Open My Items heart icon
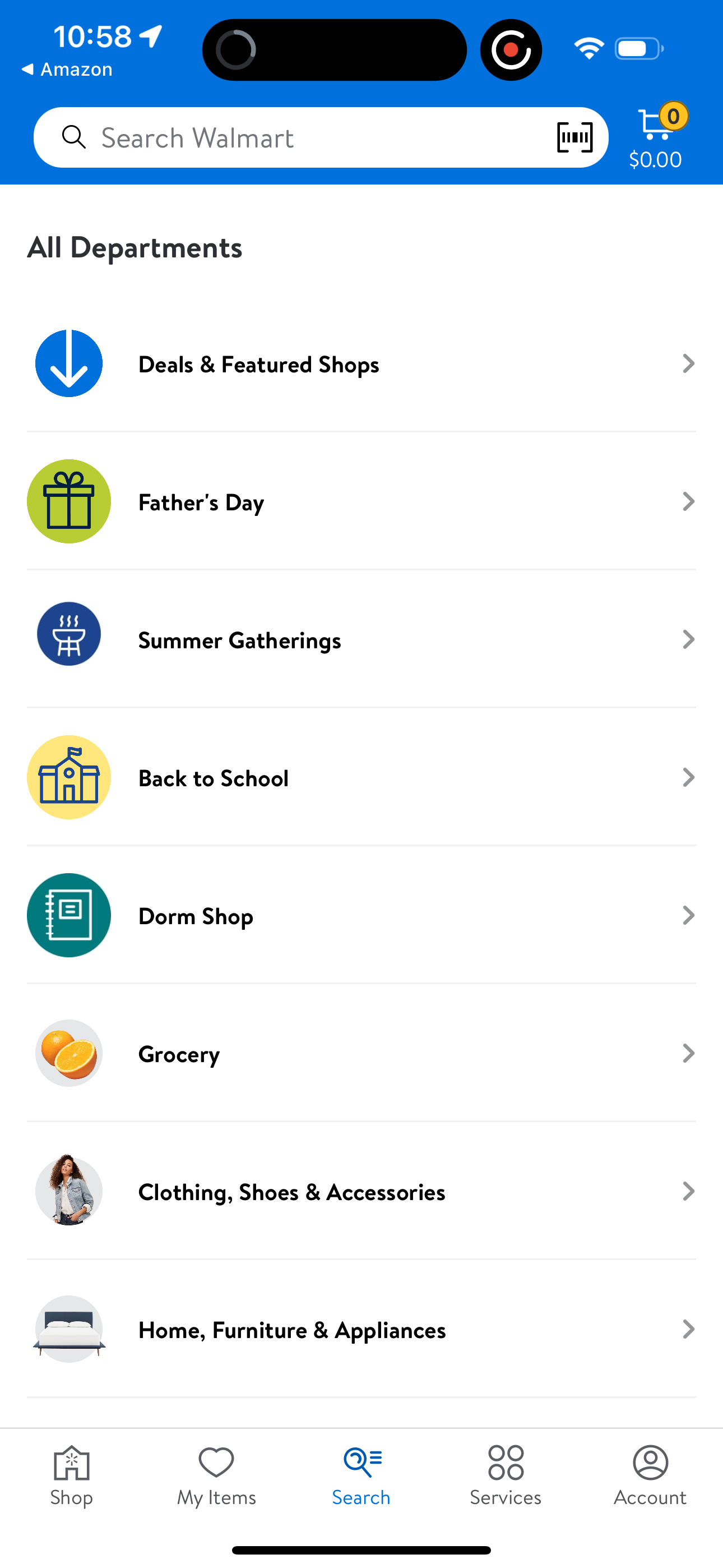Image resolution: width=723 pixels, height=1568 pixels. click(x=217, y=1463)
